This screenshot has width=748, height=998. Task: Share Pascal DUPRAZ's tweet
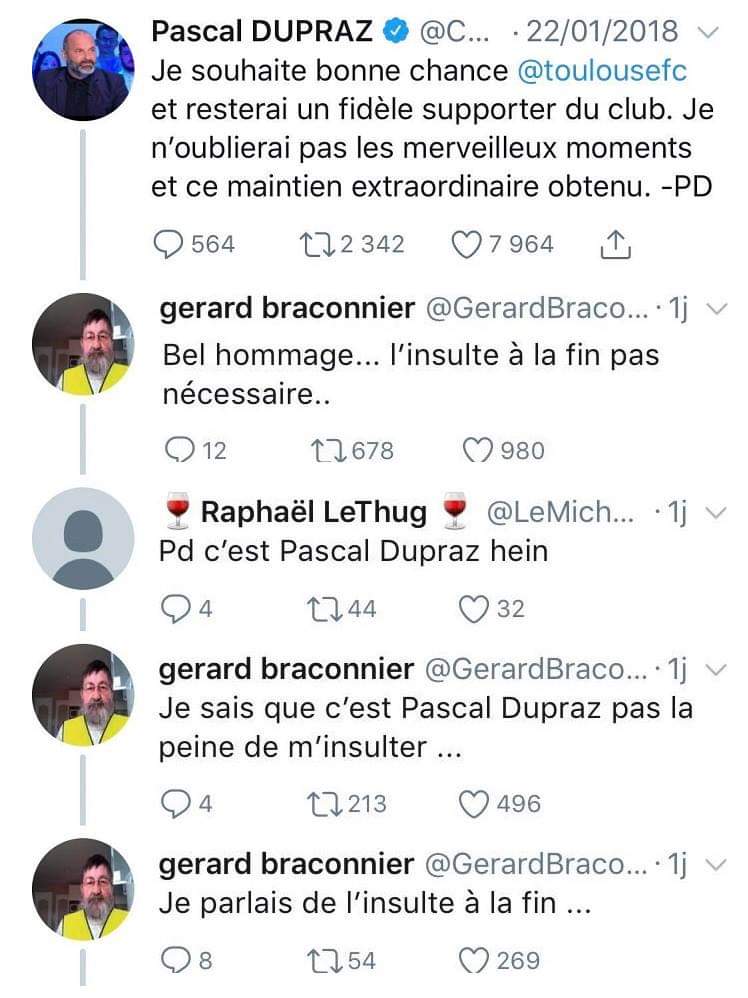tap(617, 243)
